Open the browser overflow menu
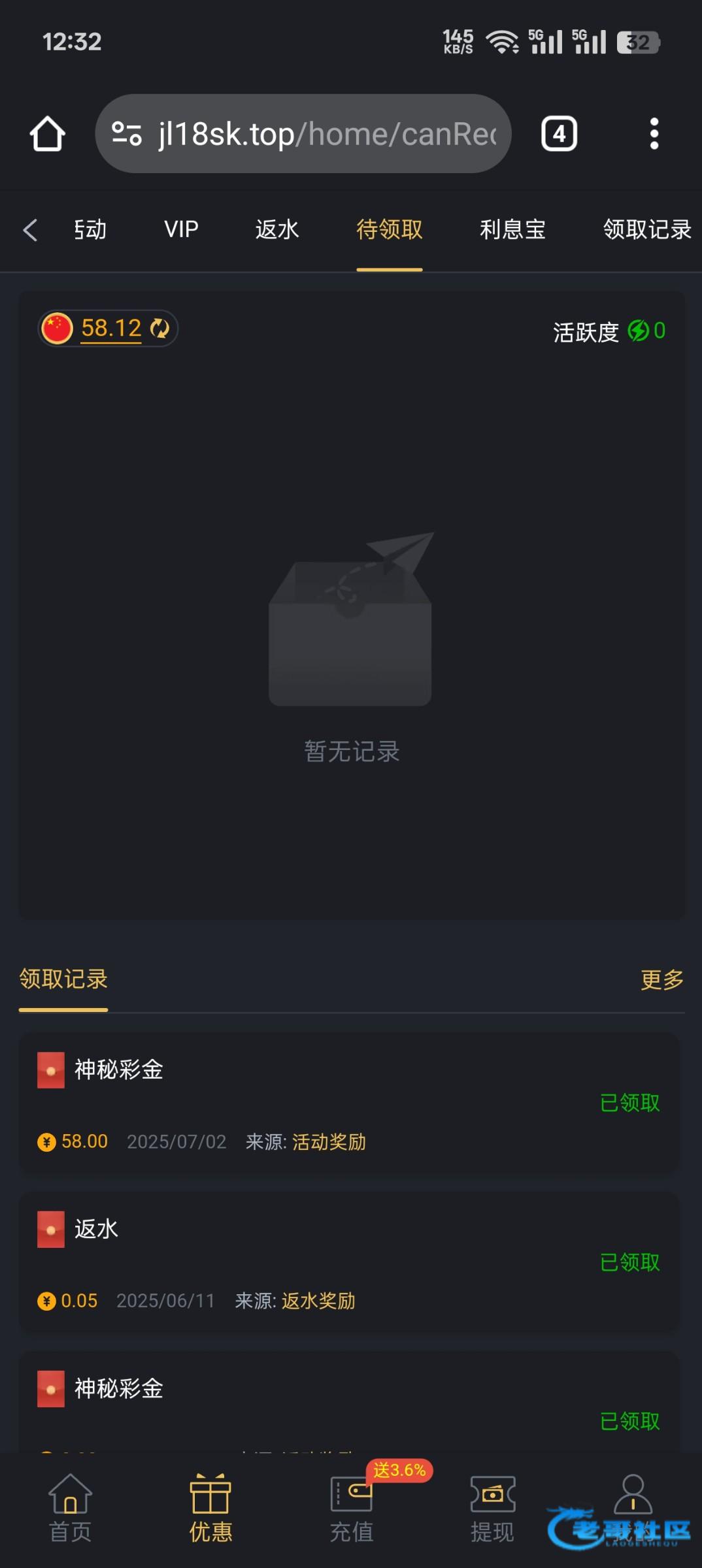This screenshot has width=702, height=1568. (654, 134)
